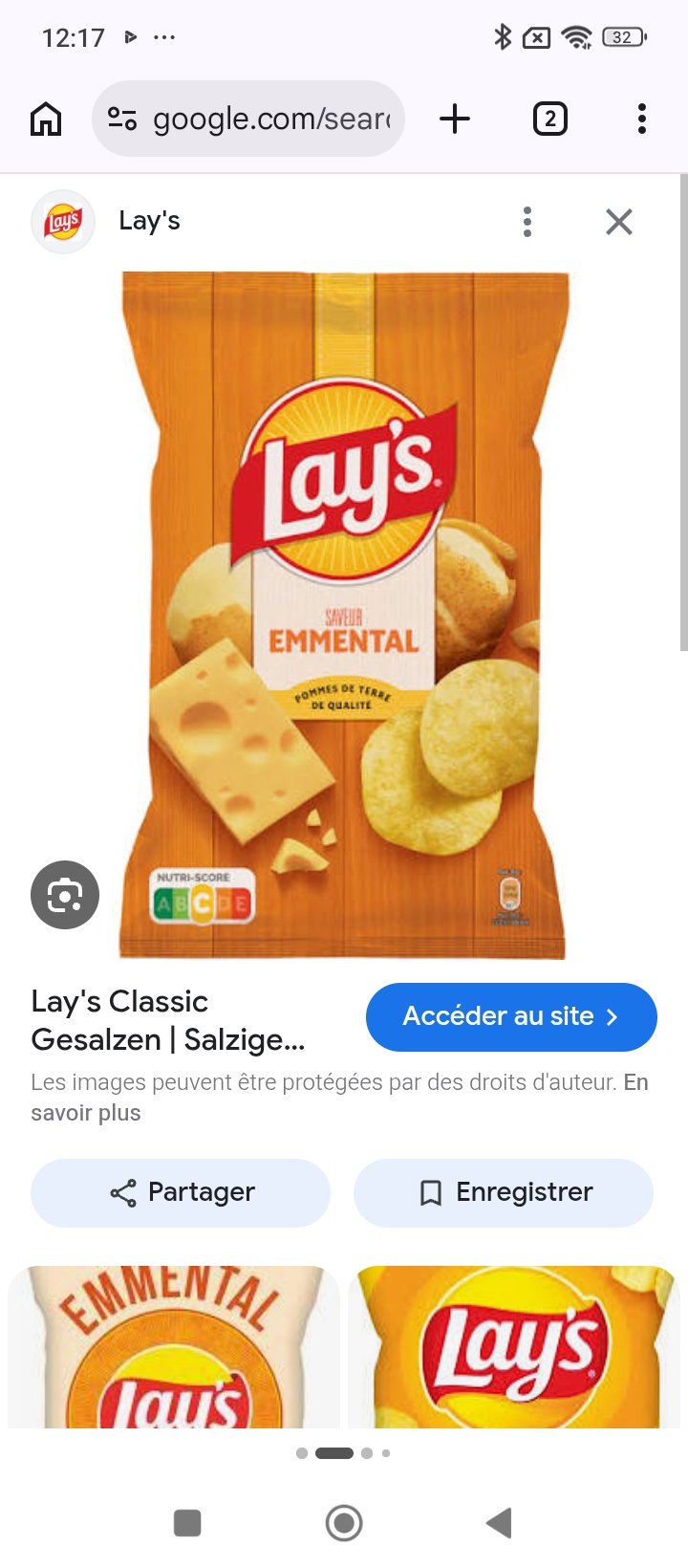Open a new browser tab
The height and width of the screenshot is (1568, 688).
(x=455, y=120)
